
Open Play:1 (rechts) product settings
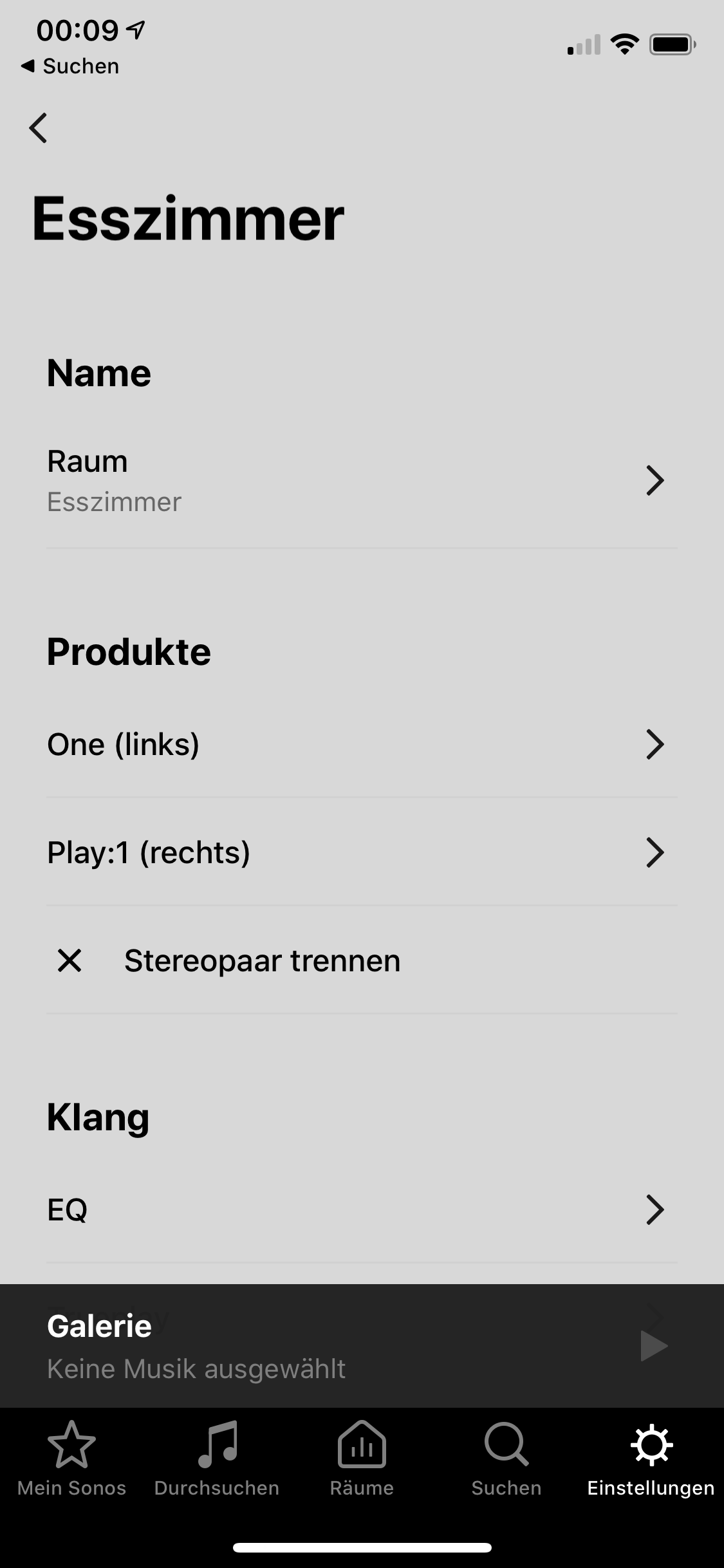coord(362,852)
